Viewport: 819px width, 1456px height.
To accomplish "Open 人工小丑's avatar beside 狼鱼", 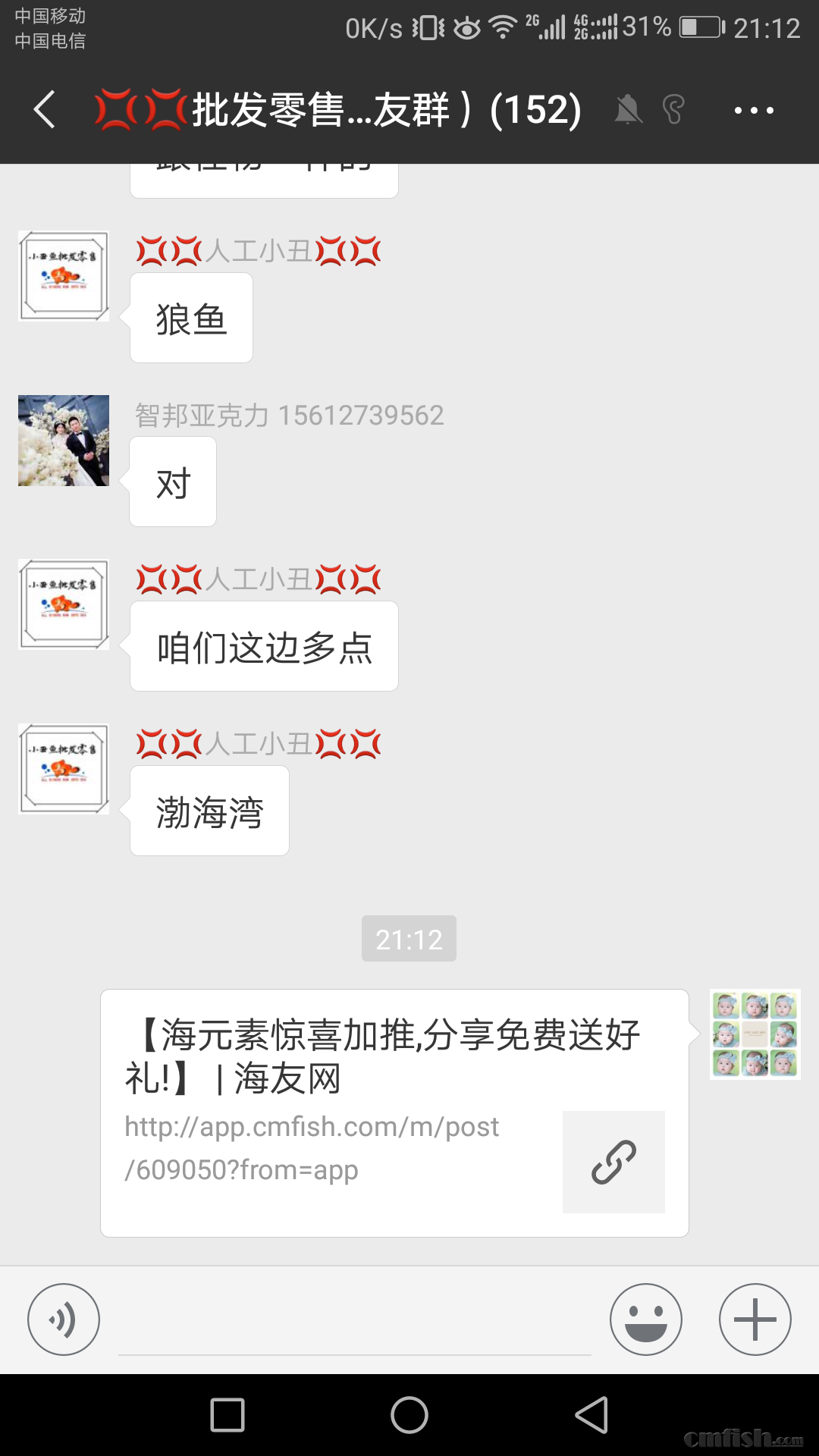I will 64,276.
